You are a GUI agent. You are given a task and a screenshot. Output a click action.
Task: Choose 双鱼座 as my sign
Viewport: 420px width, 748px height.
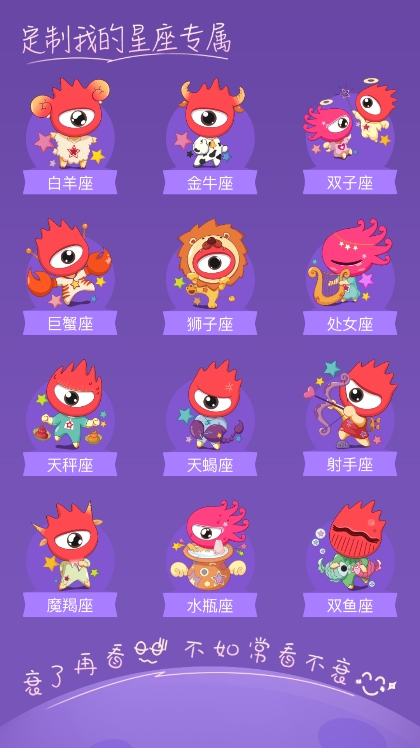click(x=350, y=558)
